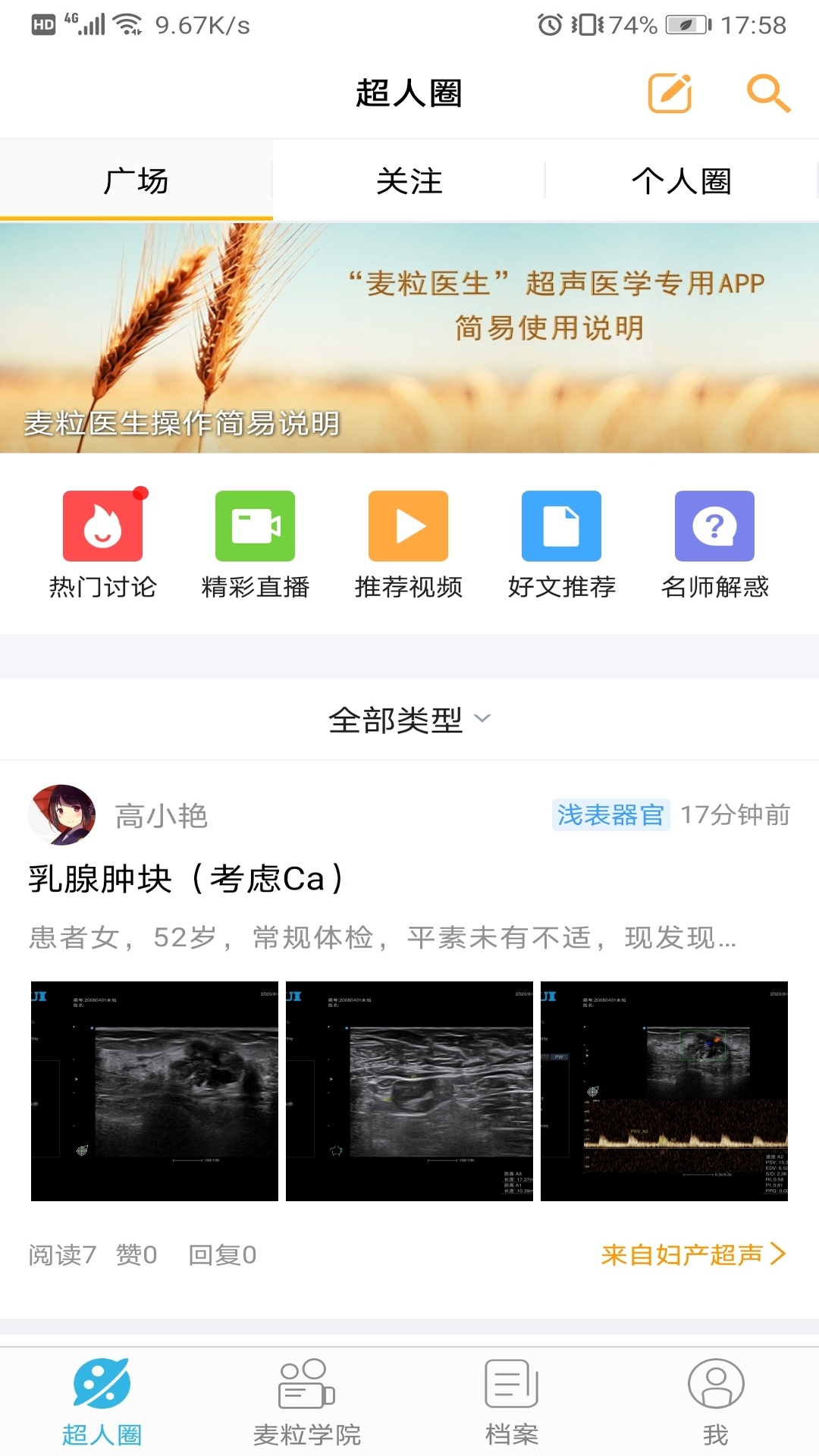Image resolution: width=819 pixels, height=1456 pixels.
Task: Select the 浅表器官 category tag
Action: click(x=610, y=816)
